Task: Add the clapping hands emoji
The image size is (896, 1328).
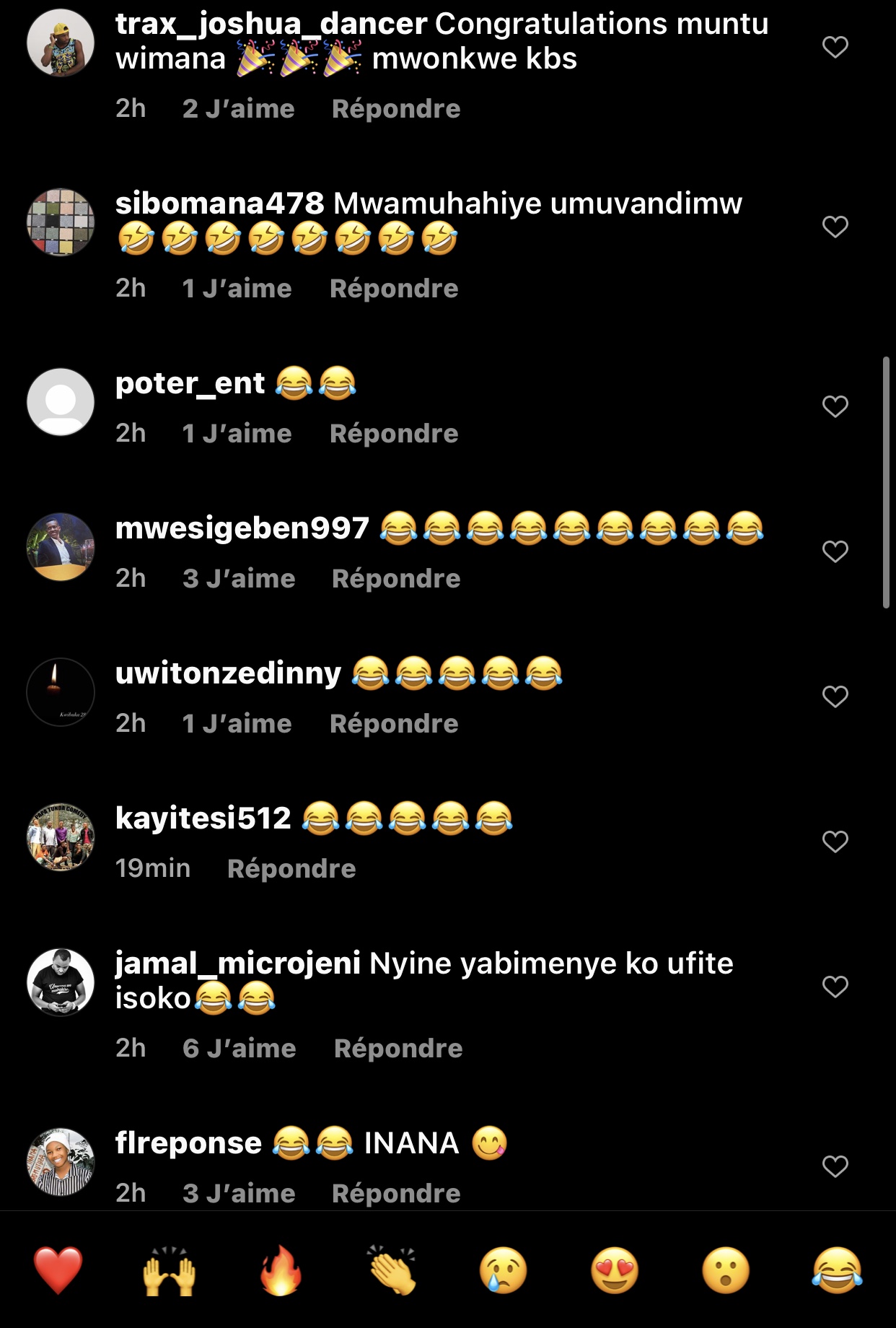Action: pyautogui.click(x=392, y=1270)
